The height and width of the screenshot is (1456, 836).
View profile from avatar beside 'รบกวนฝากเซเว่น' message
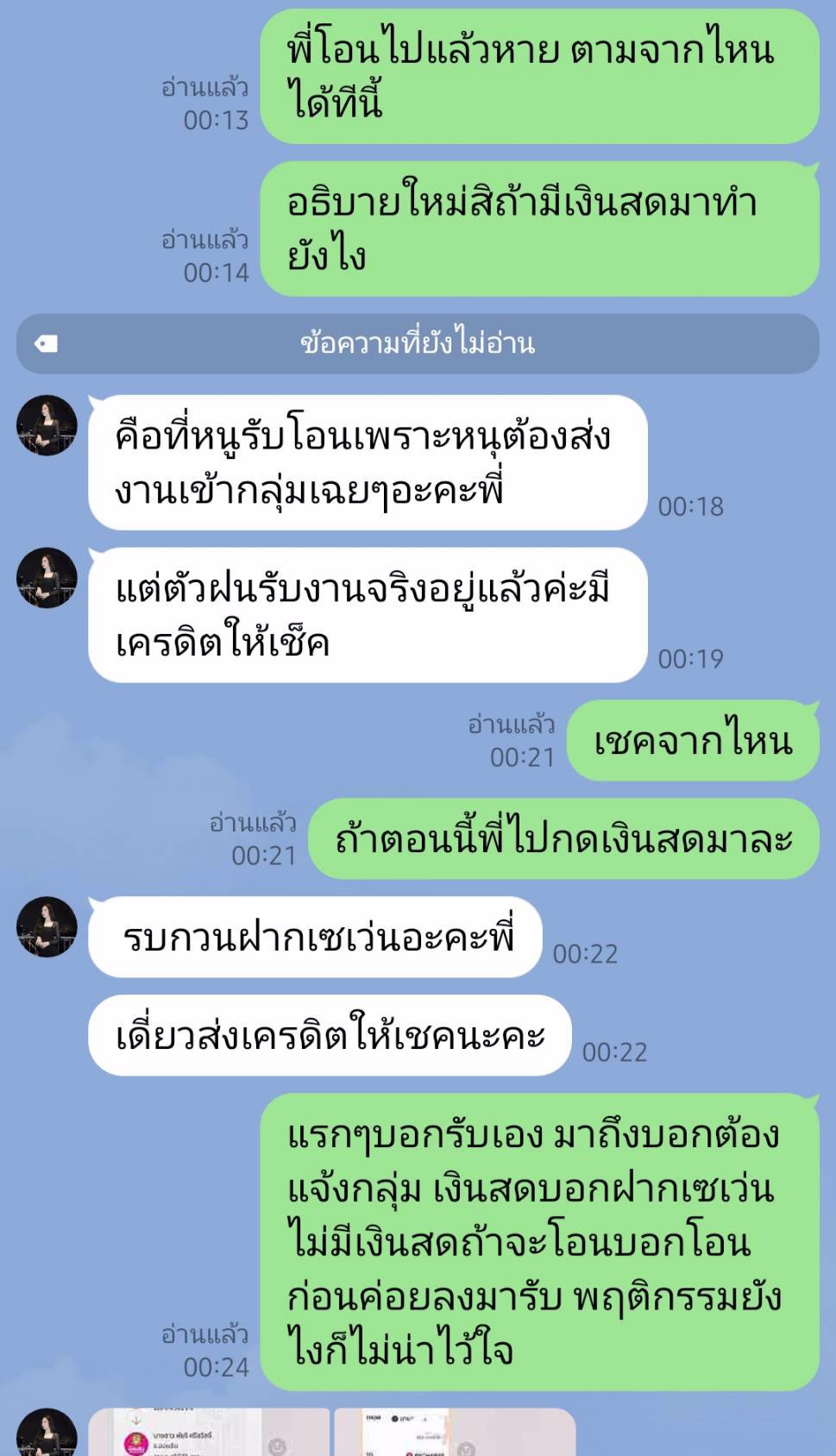[x=47, y=927]
